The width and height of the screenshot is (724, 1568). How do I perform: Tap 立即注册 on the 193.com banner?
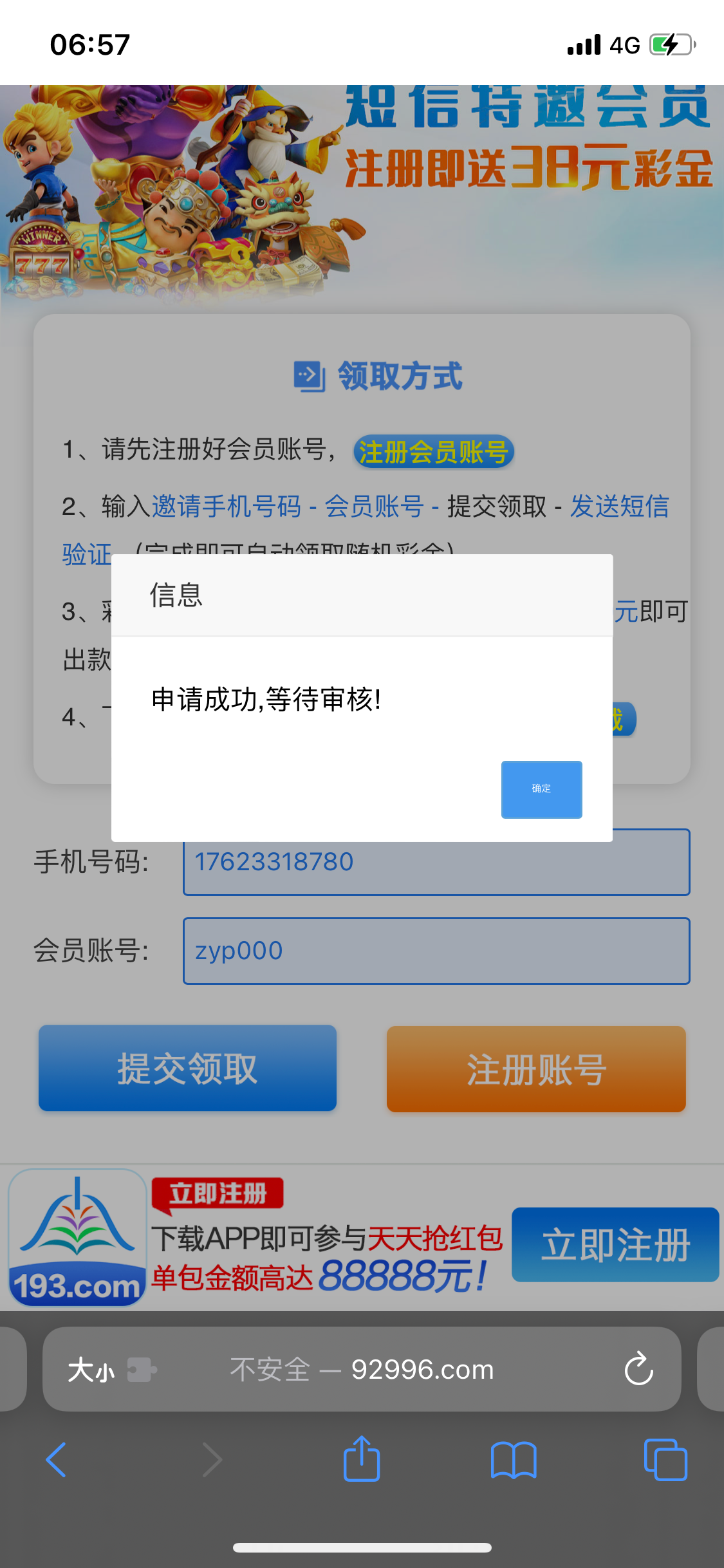tap(615, 1244)
